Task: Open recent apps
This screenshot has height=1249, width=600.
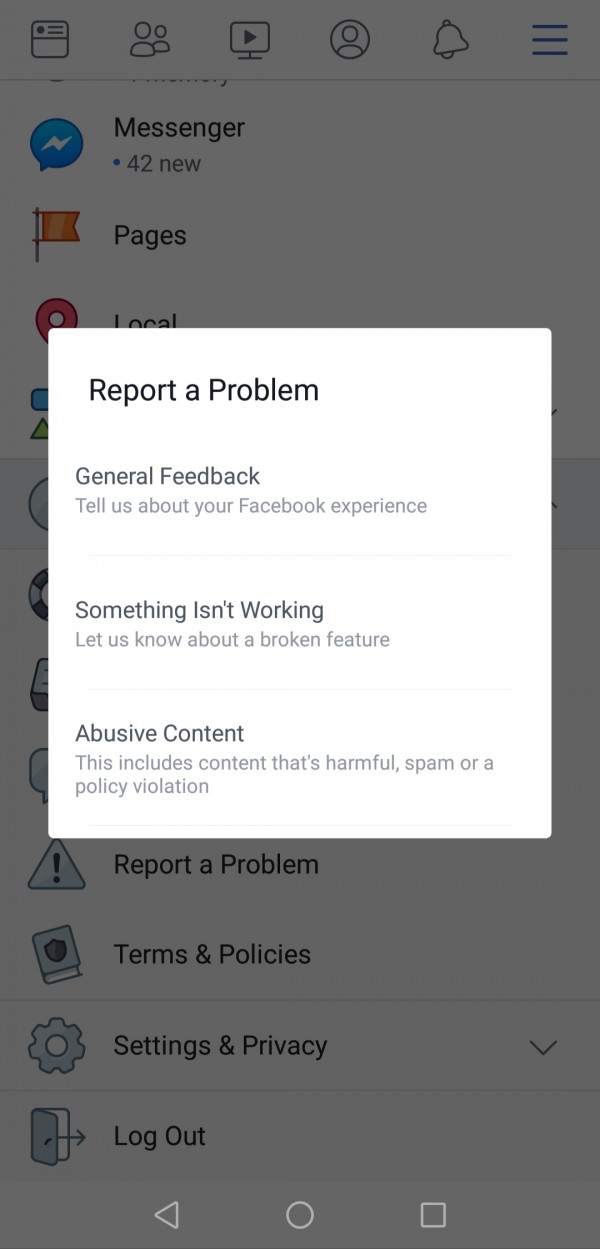Action: (x=433, y=1215)
